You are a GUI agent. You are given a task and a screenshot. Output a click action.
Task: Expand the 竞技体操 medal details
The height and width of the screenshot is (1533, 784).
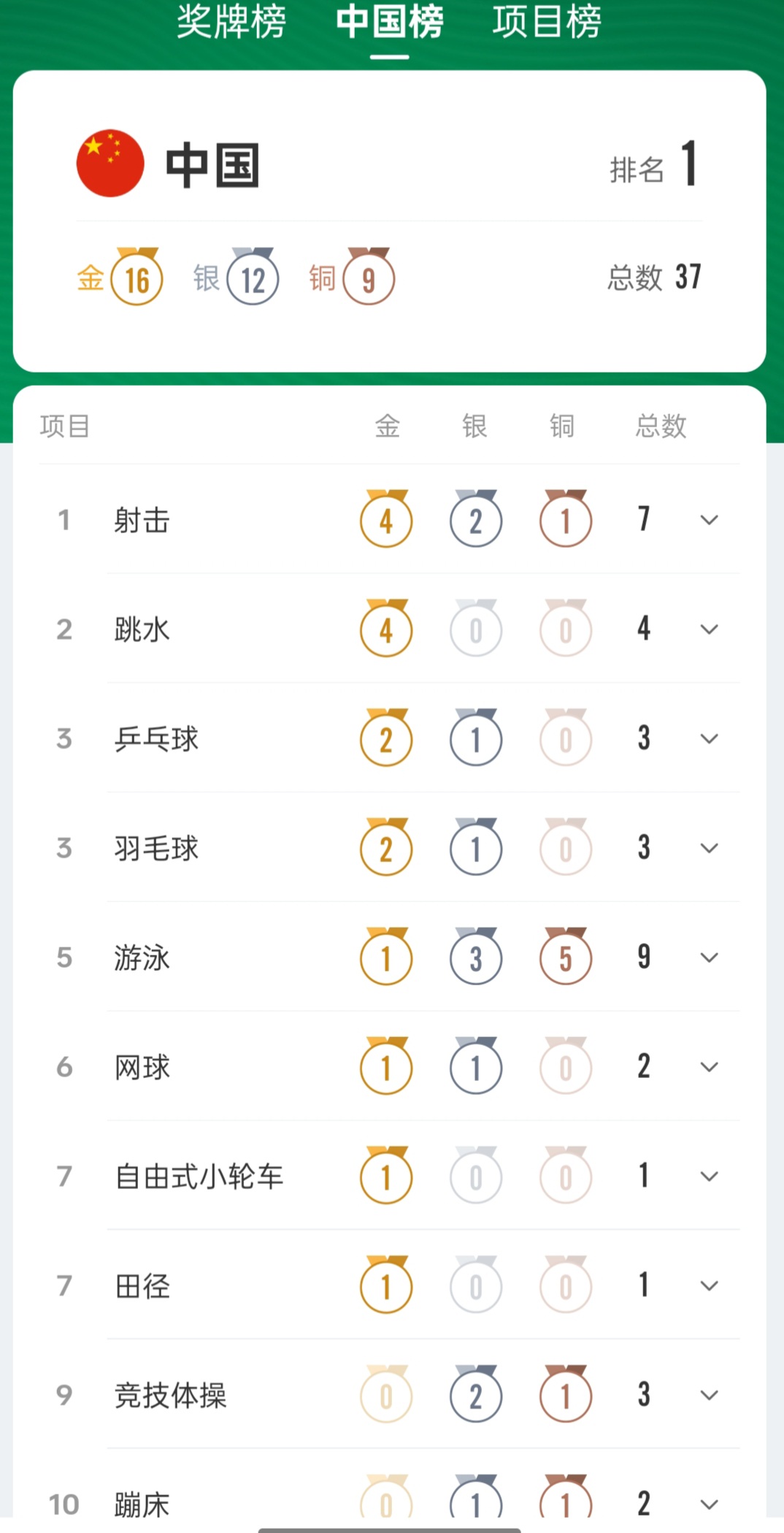709,1395
